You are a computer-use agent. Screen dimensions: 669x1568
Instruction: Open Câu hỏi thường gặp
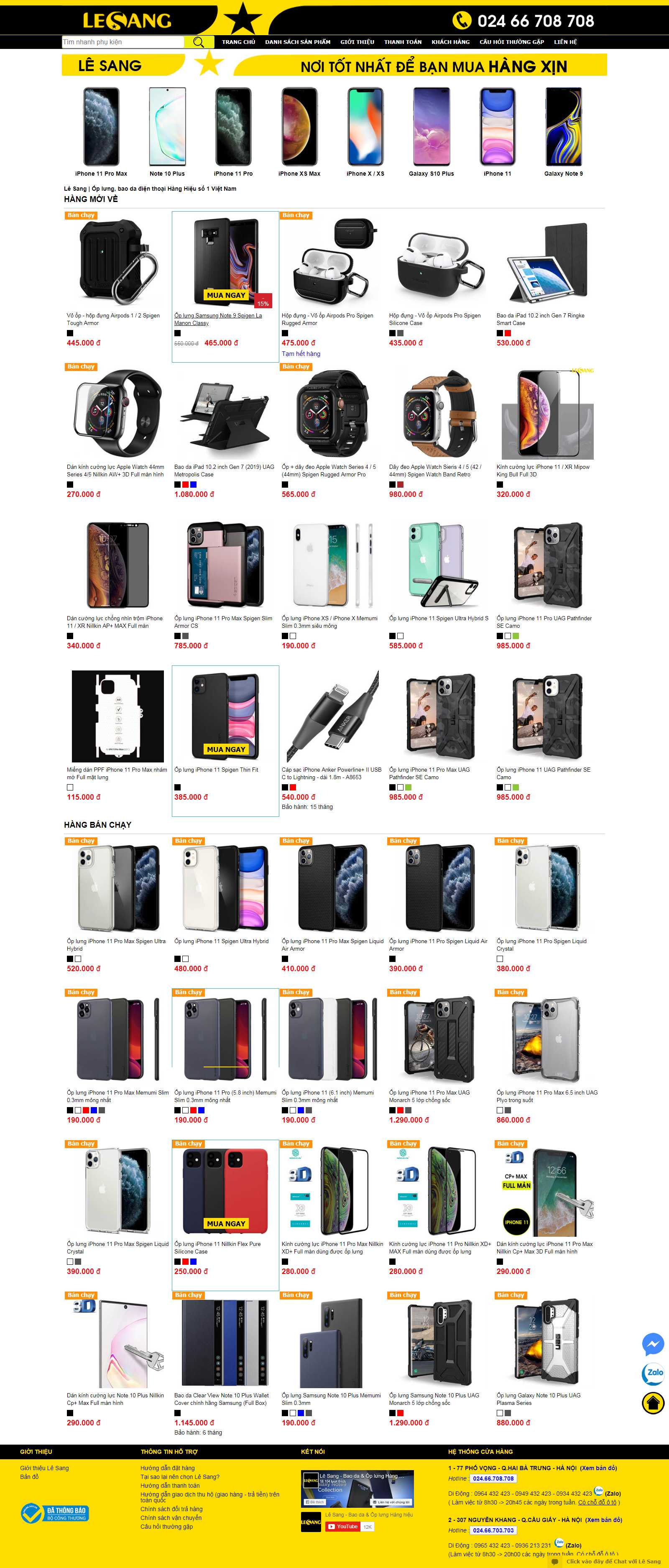point(511,42)
